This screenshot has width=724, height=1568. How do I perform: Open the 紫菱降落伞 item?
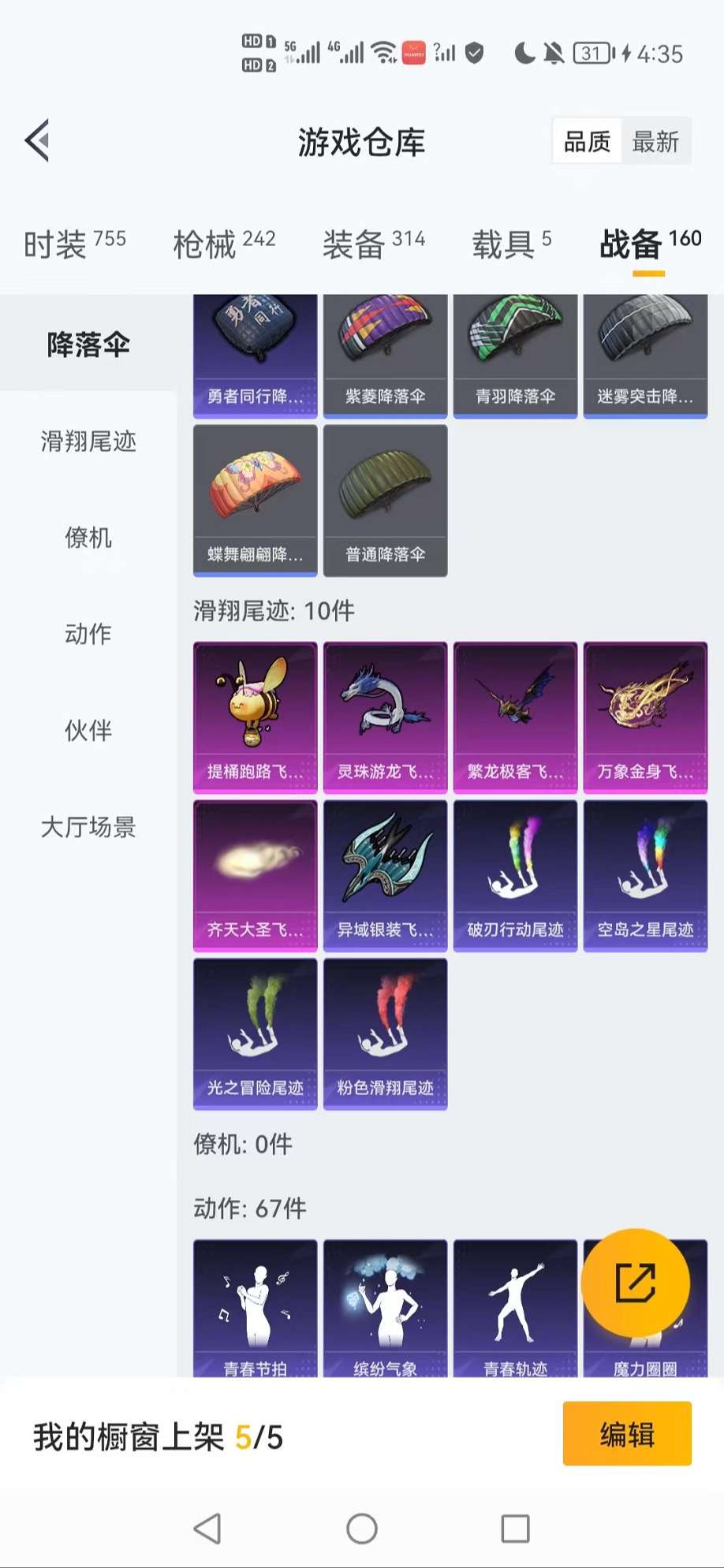click(x=385, y=355)
